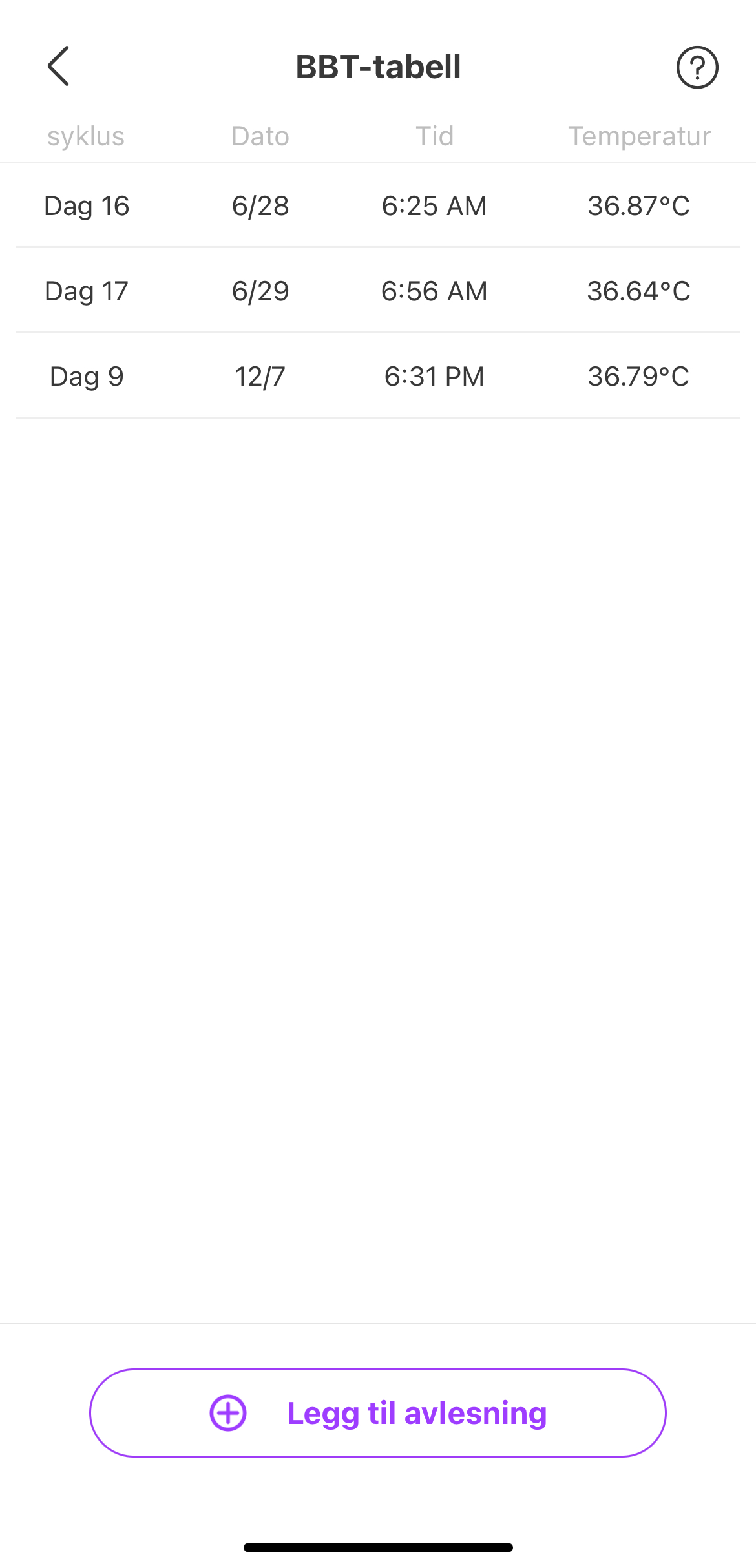Open the help question mark icon
Screen dimensions: 756x1568
tap(697, 67)
